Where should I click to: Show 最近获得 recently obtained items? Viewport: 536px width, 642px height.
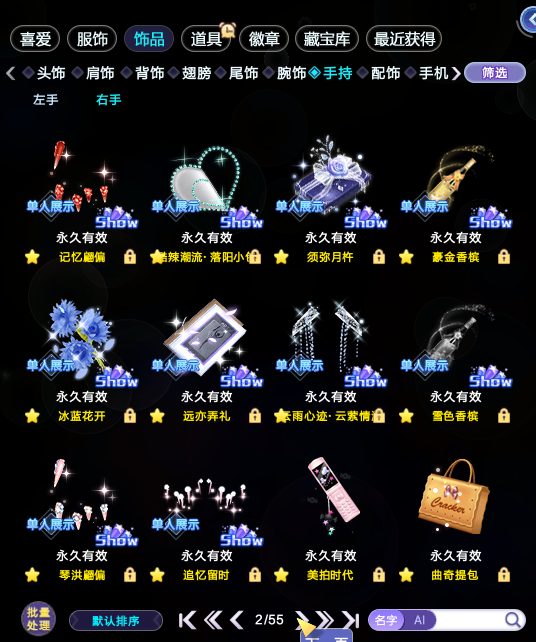point(404,39)
